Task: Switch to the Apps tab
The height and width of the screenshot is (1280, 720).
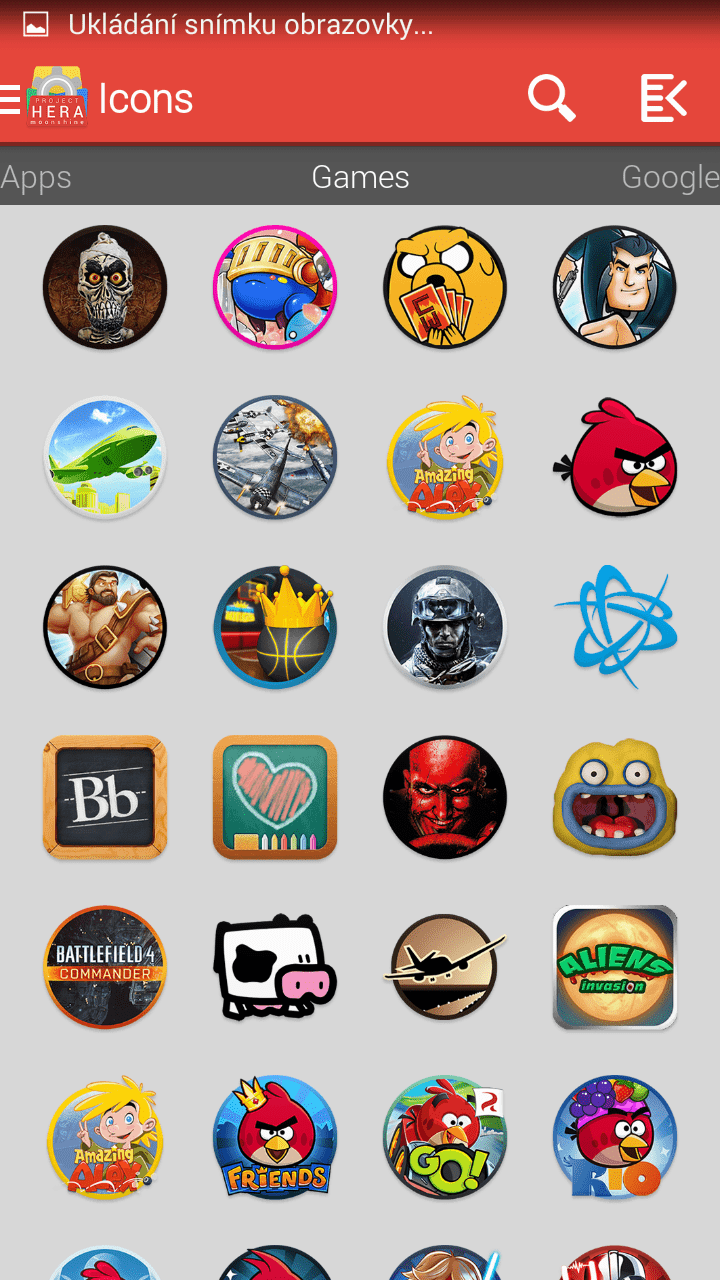Action: coord(36,177)
